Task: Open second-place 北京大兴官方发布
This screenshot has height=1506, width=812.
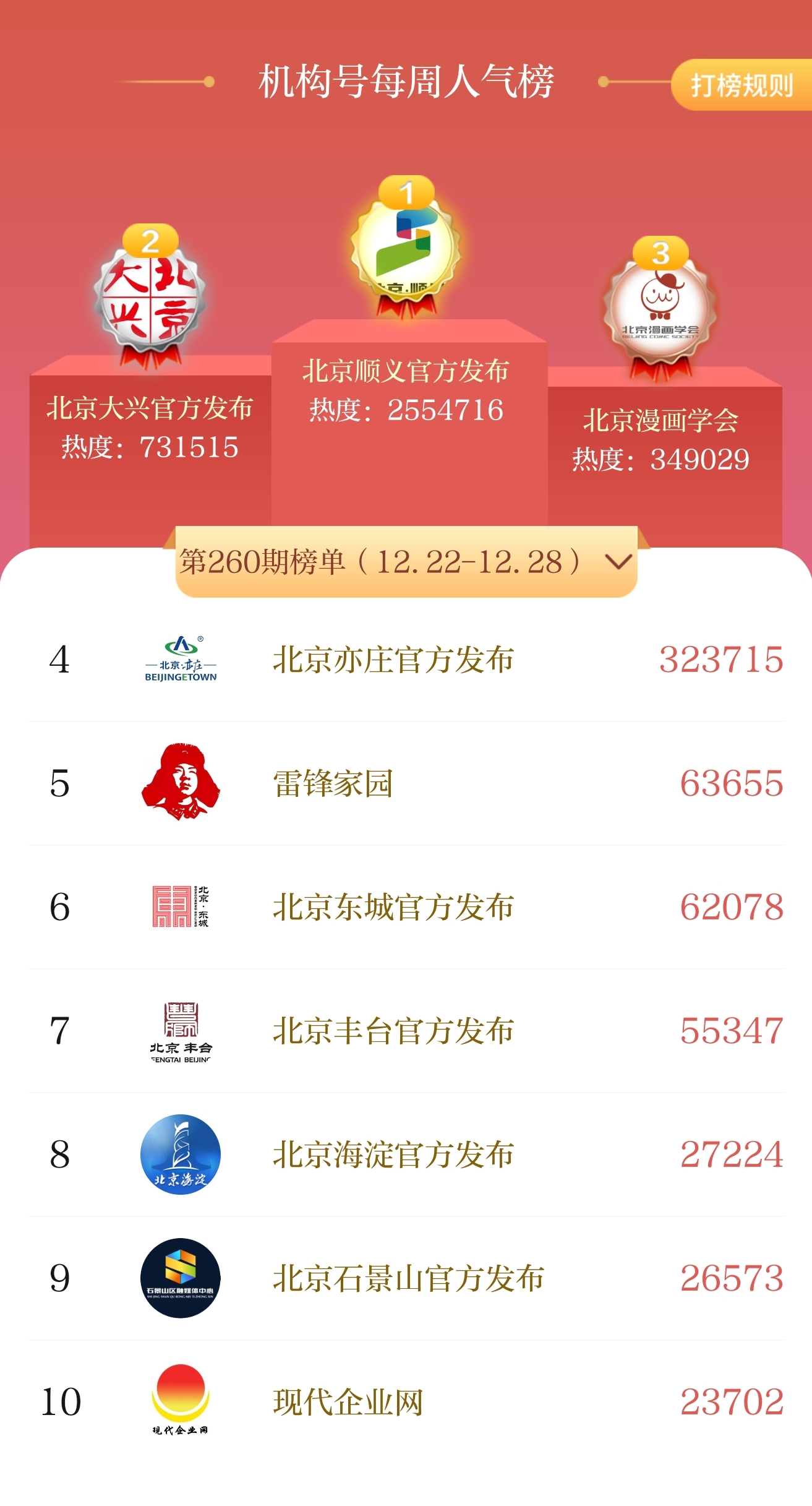Action: coord(150,408)
